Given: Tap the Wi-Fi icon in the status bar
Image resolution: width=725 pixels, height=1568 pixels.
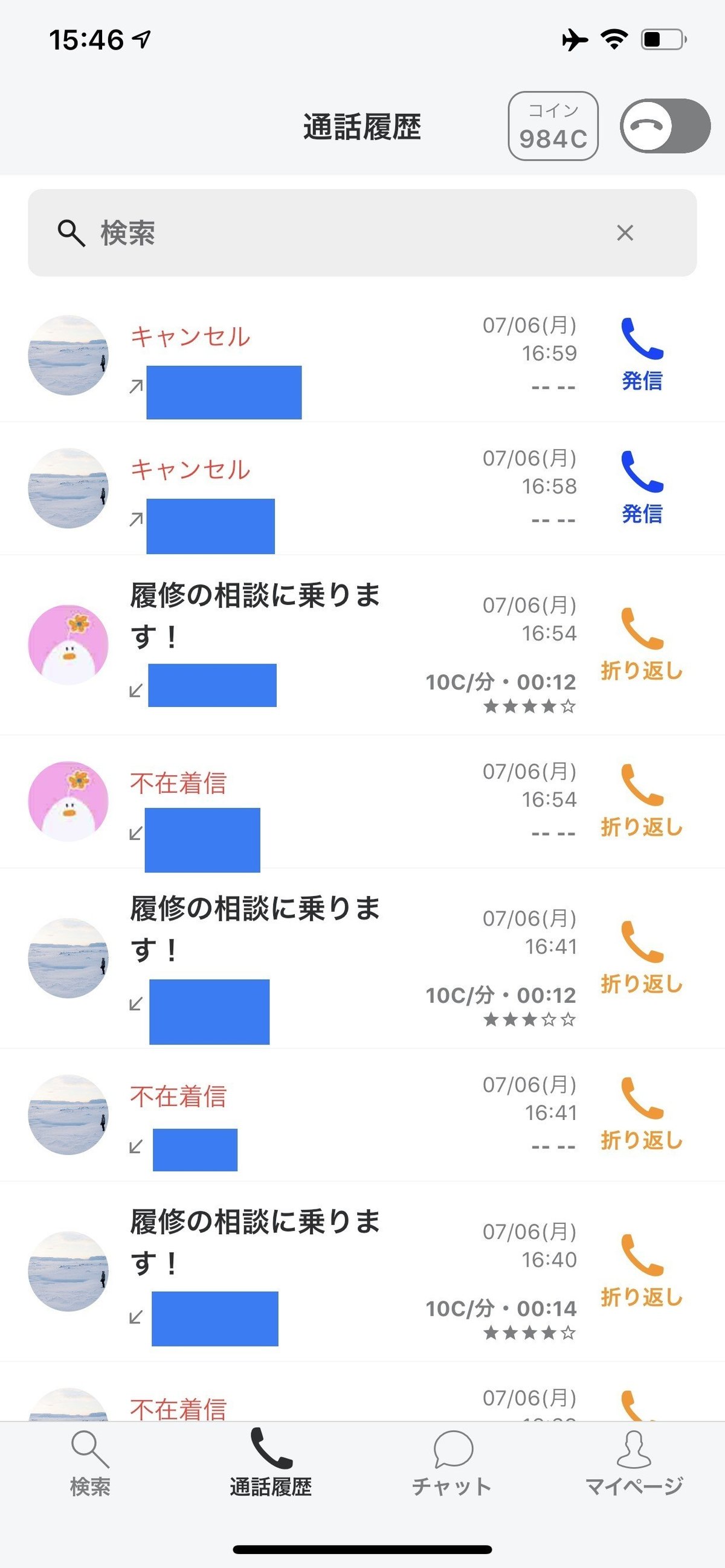Looking at the screenshot, I should tap(614, 39).
